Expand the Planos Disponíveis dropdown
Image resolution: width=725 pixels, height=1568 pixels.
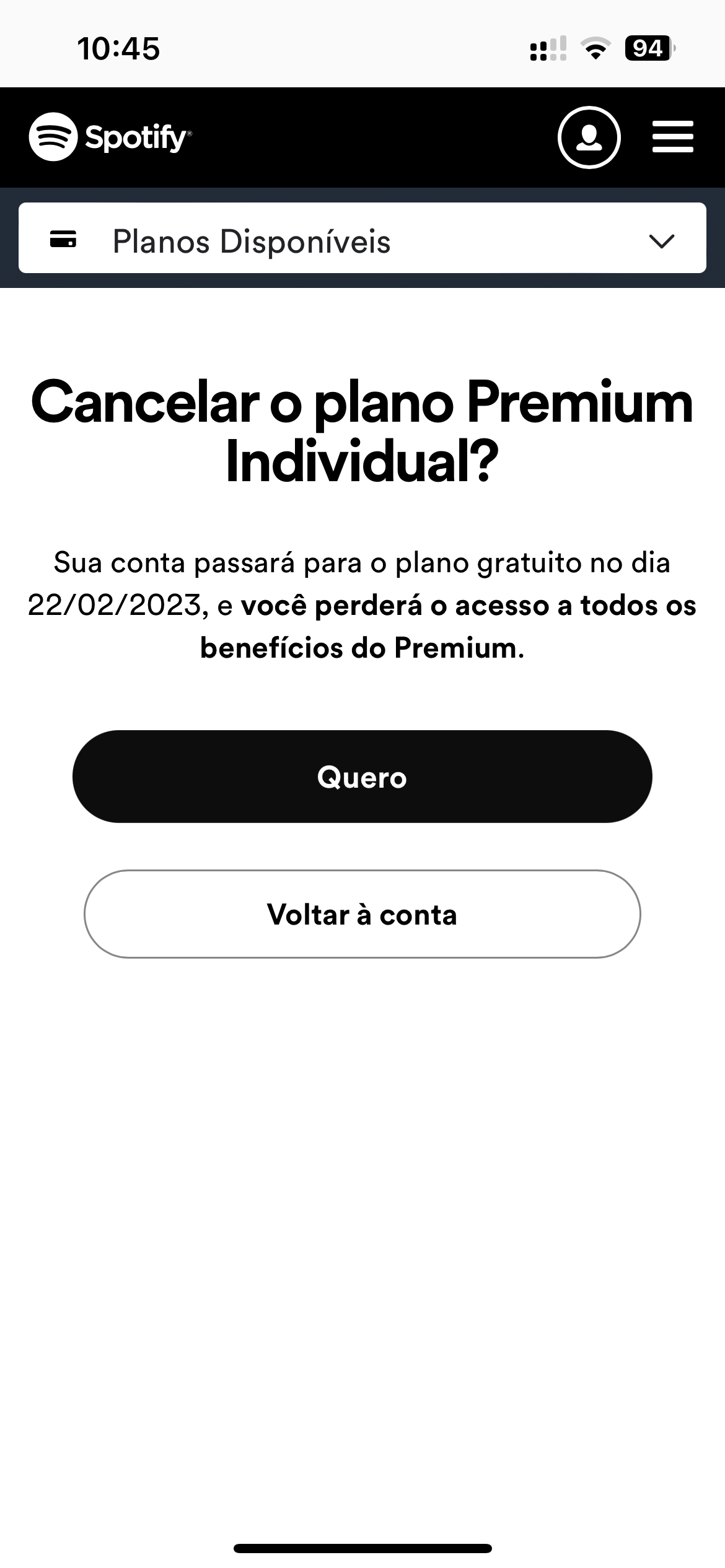[x=362, y=241]
